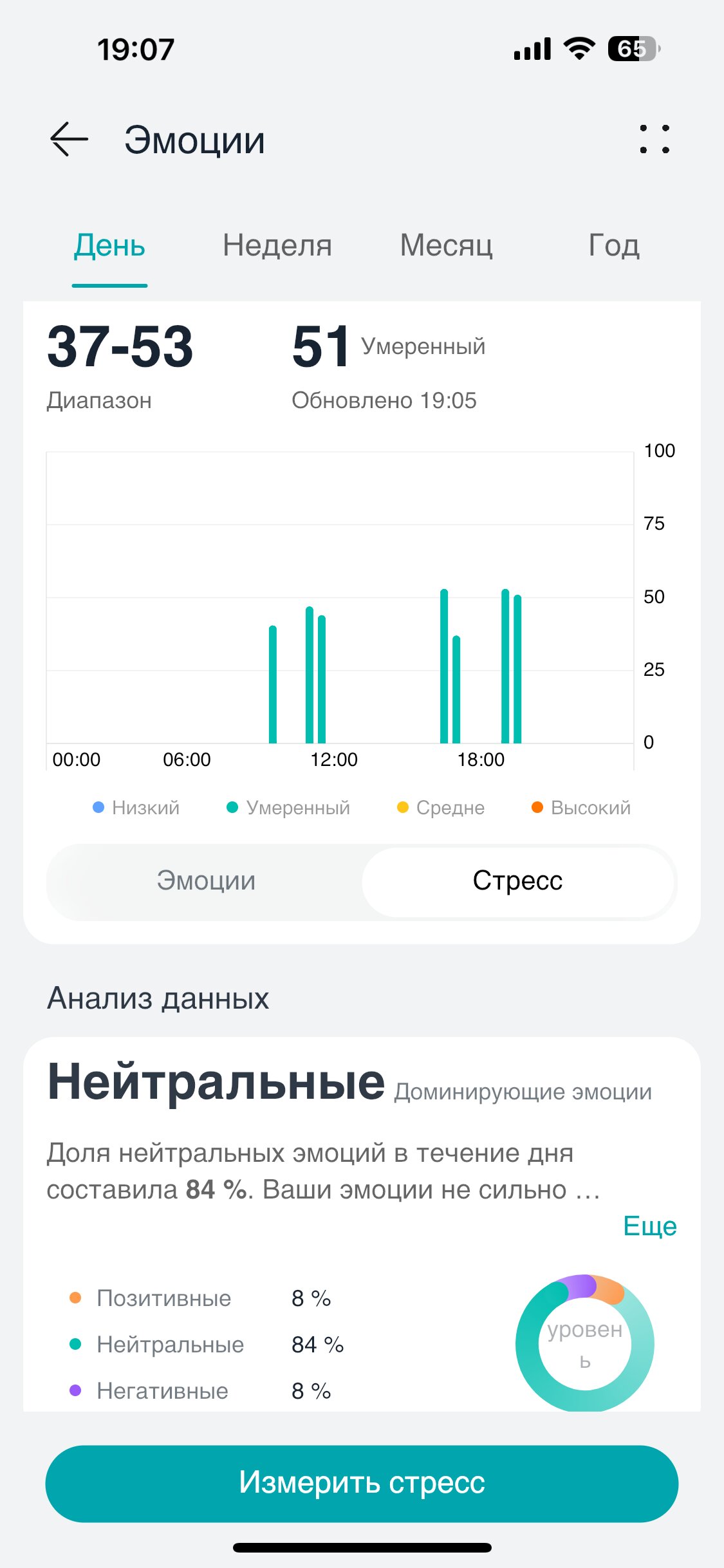
Task: Select the Стресс segment
Action: click(x=518, y=881)
